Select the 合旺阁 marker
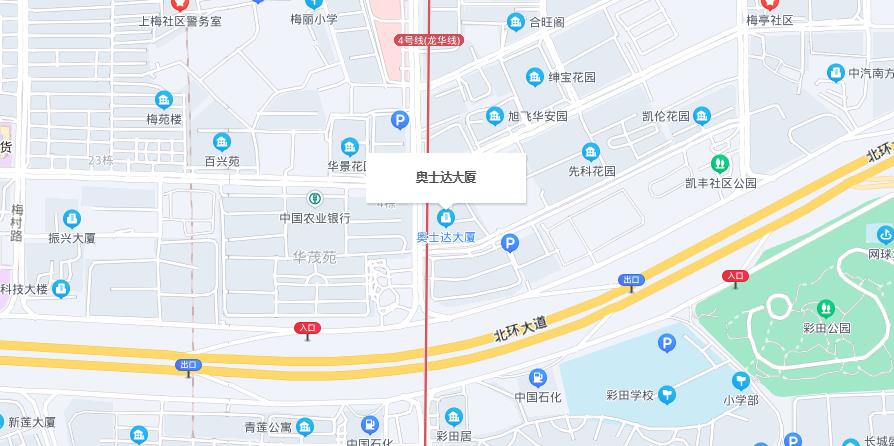Viewport: 894px width, 446px height. (516, 22)
